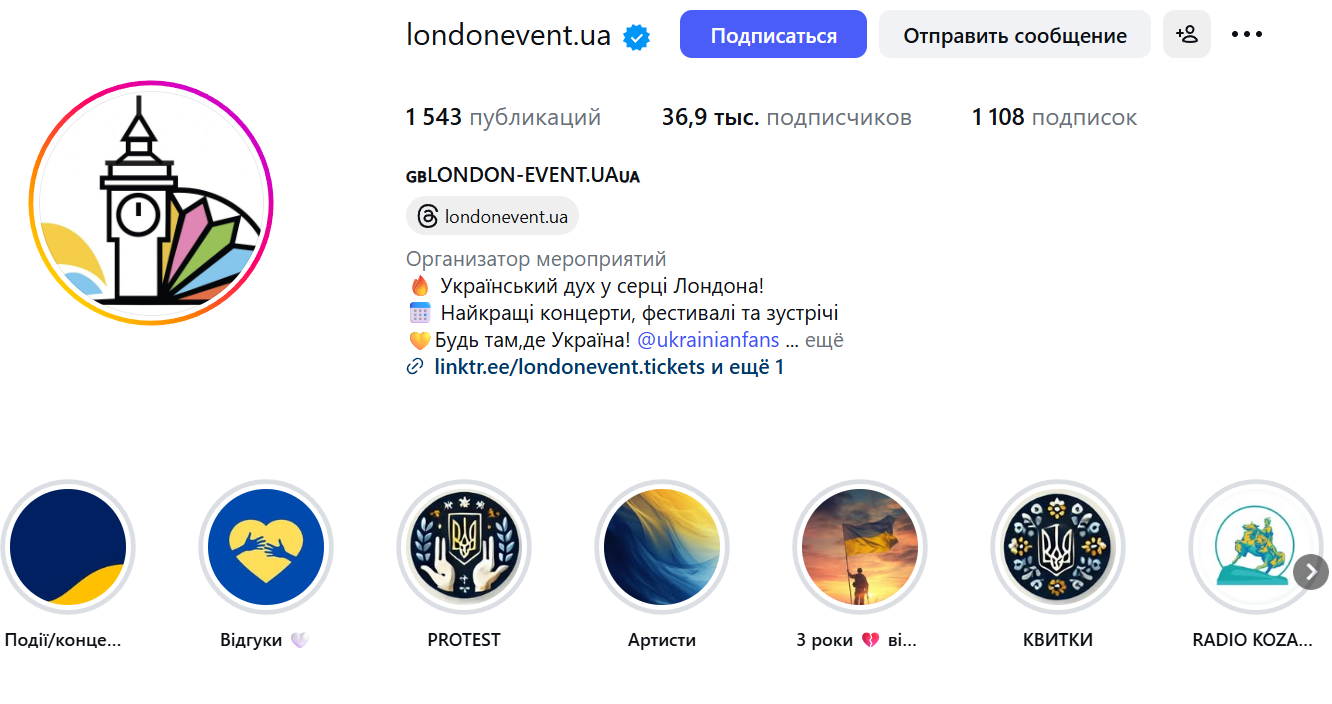This screenshot has width=1332, height=704.
Task: Open the RADIO KOZA... highlight
Action: tap(1250, 548)
